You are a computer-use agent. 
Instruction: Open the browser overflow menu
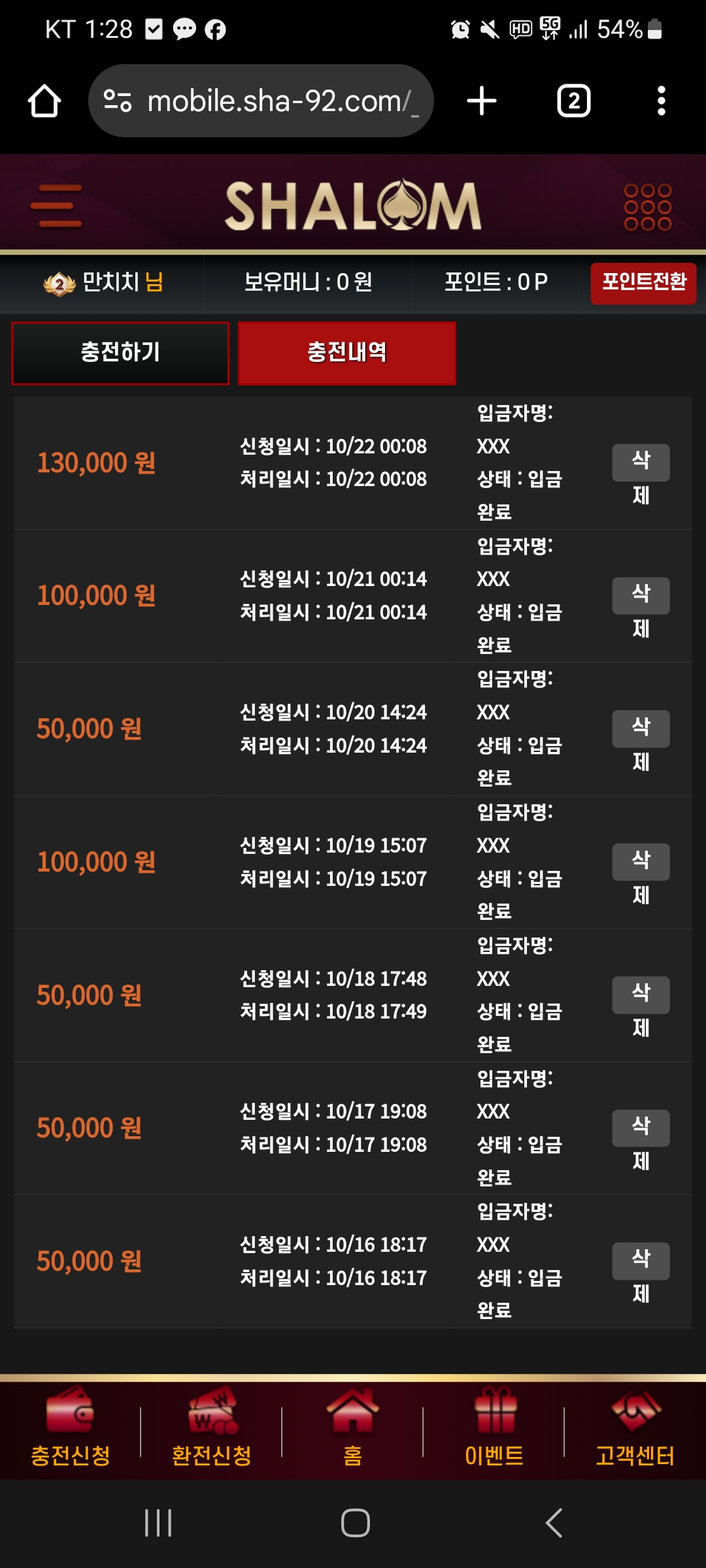(662, 101)
